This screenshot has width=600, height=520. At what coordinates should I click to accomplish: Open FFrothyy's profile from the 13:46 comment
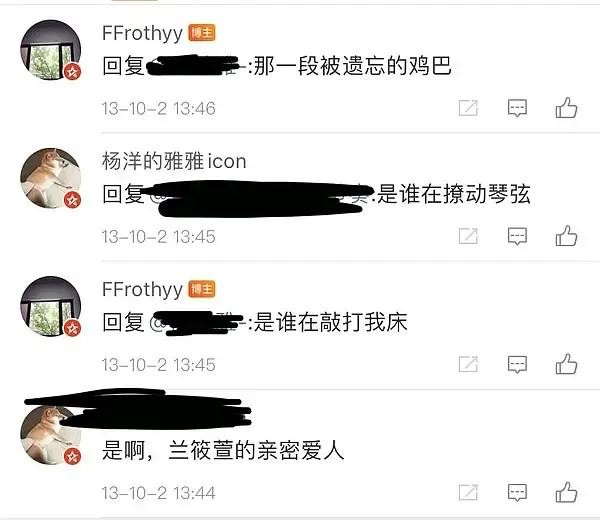(x=142, y=33)
